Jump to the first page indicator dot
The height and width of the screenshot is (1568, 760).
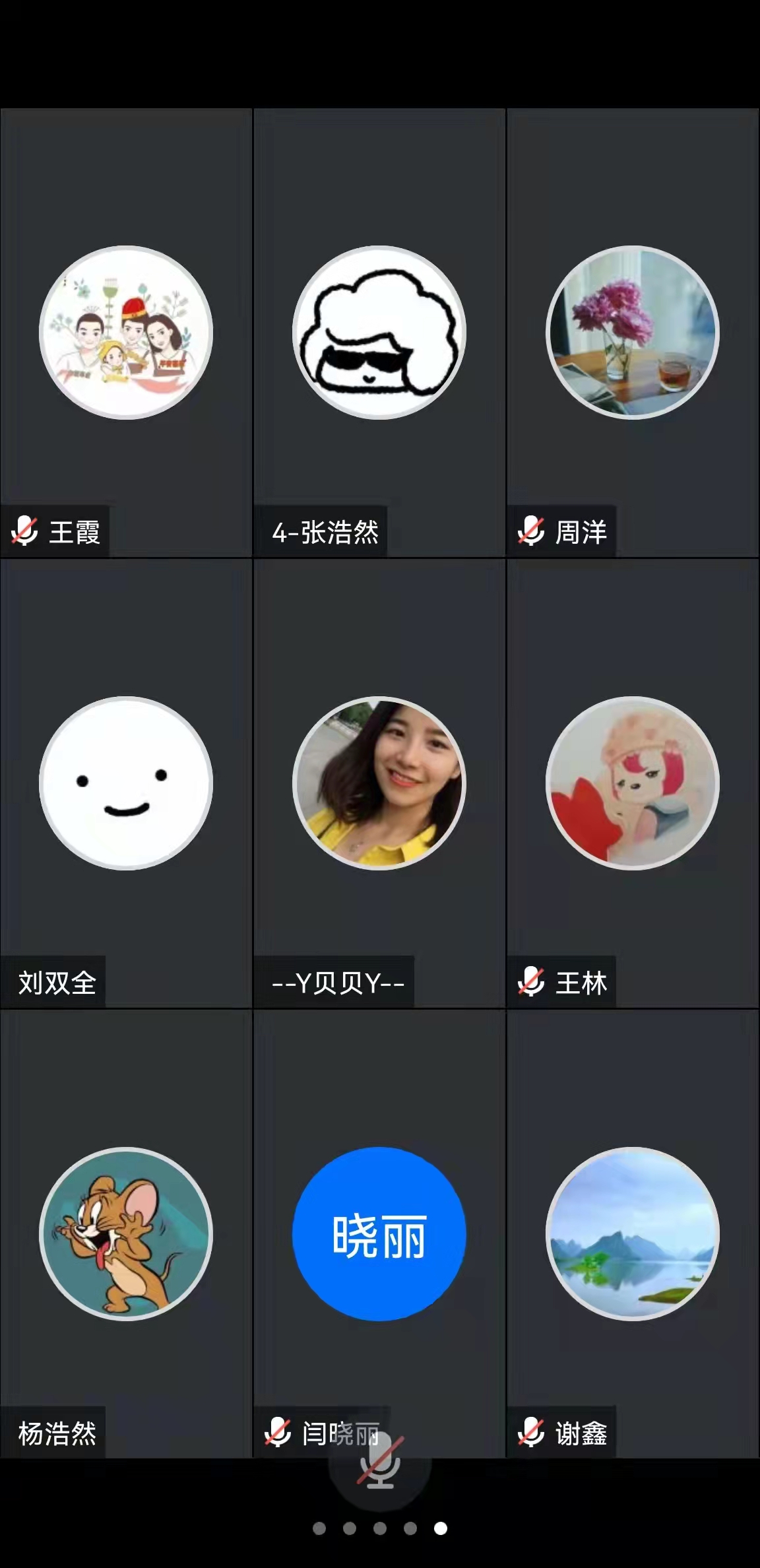[319, 1528]
